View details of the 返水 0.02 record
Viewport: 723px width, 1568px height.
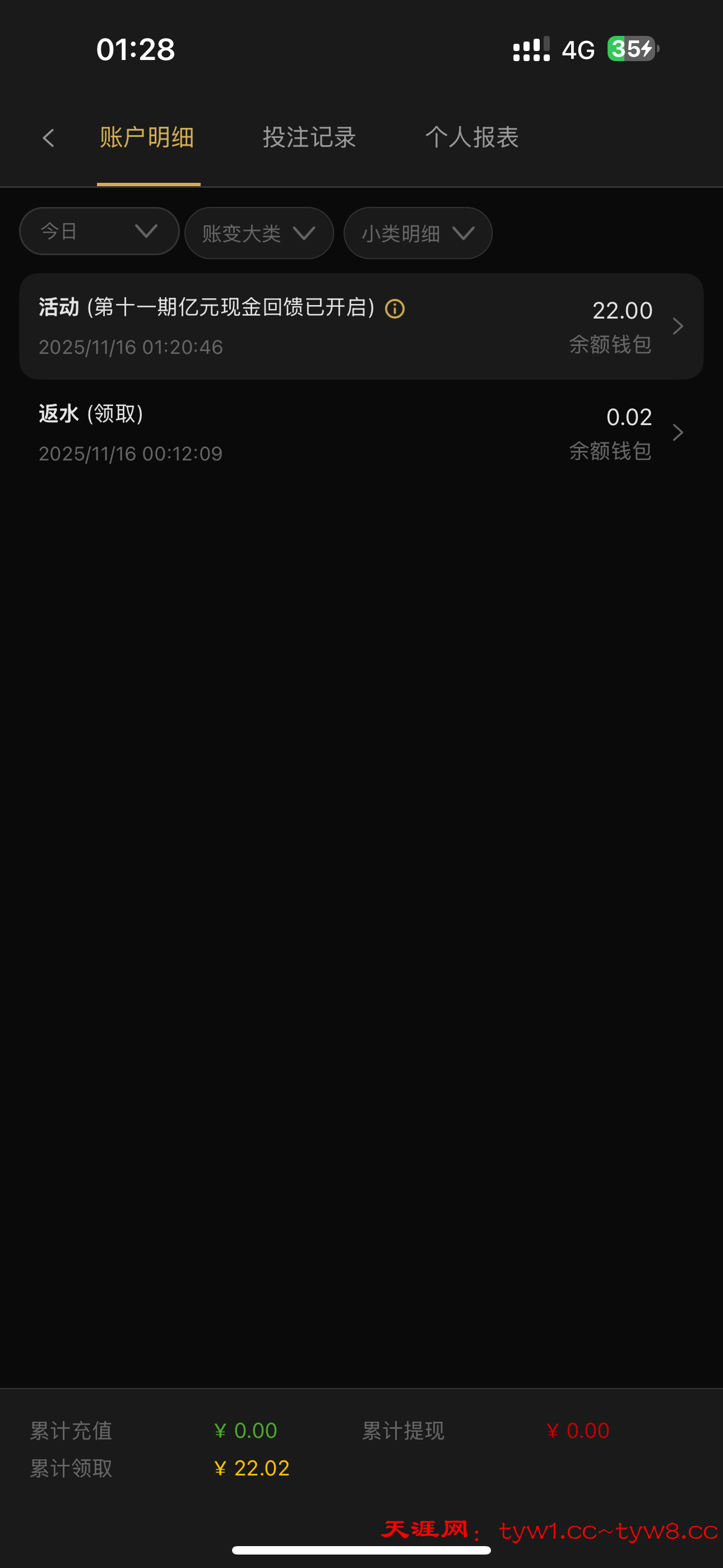point(361,433)
